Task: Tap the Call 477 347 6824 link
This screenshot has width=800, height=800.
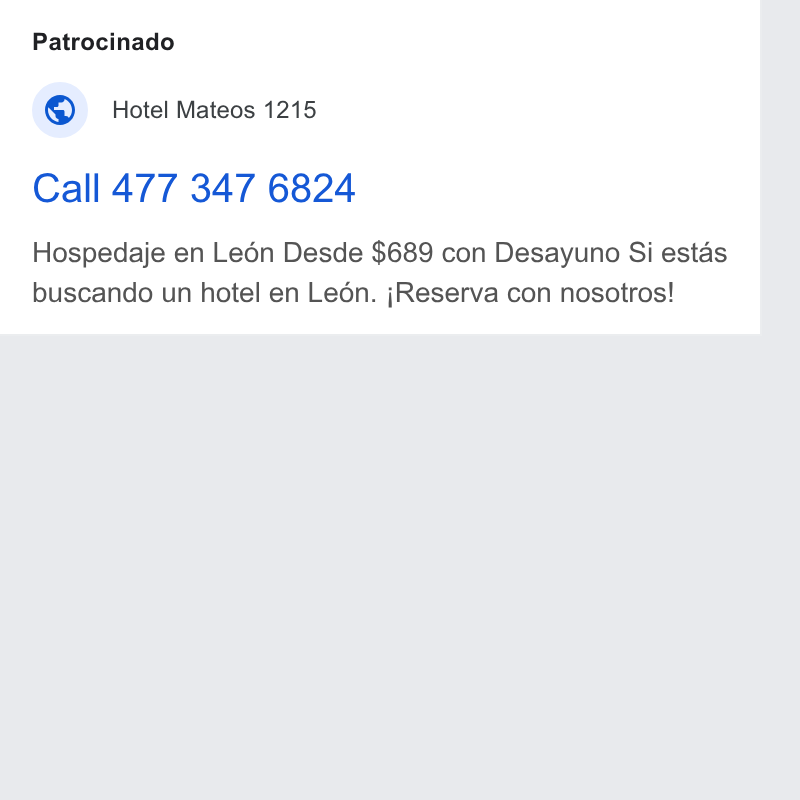Action: pyautogui.click(x=194, y=188)
